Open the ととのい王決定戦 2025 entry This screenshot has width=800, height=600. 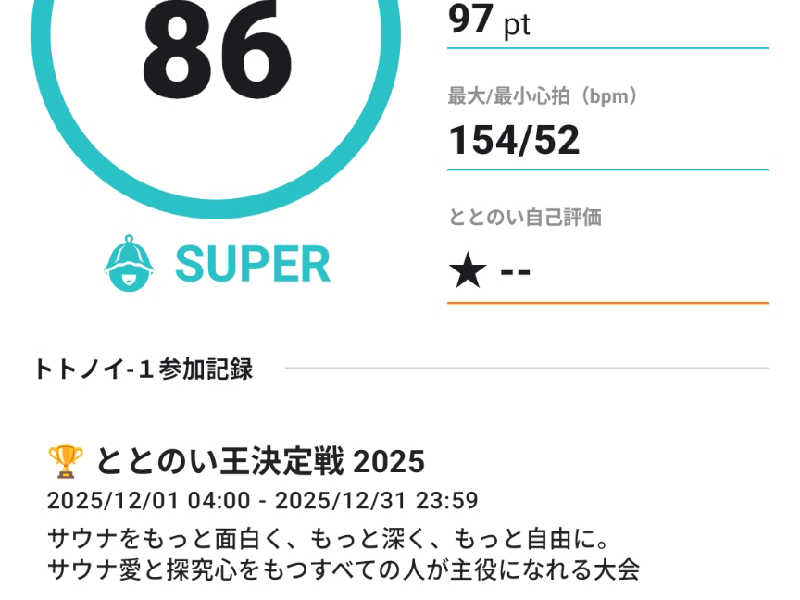tap(260, 461)
